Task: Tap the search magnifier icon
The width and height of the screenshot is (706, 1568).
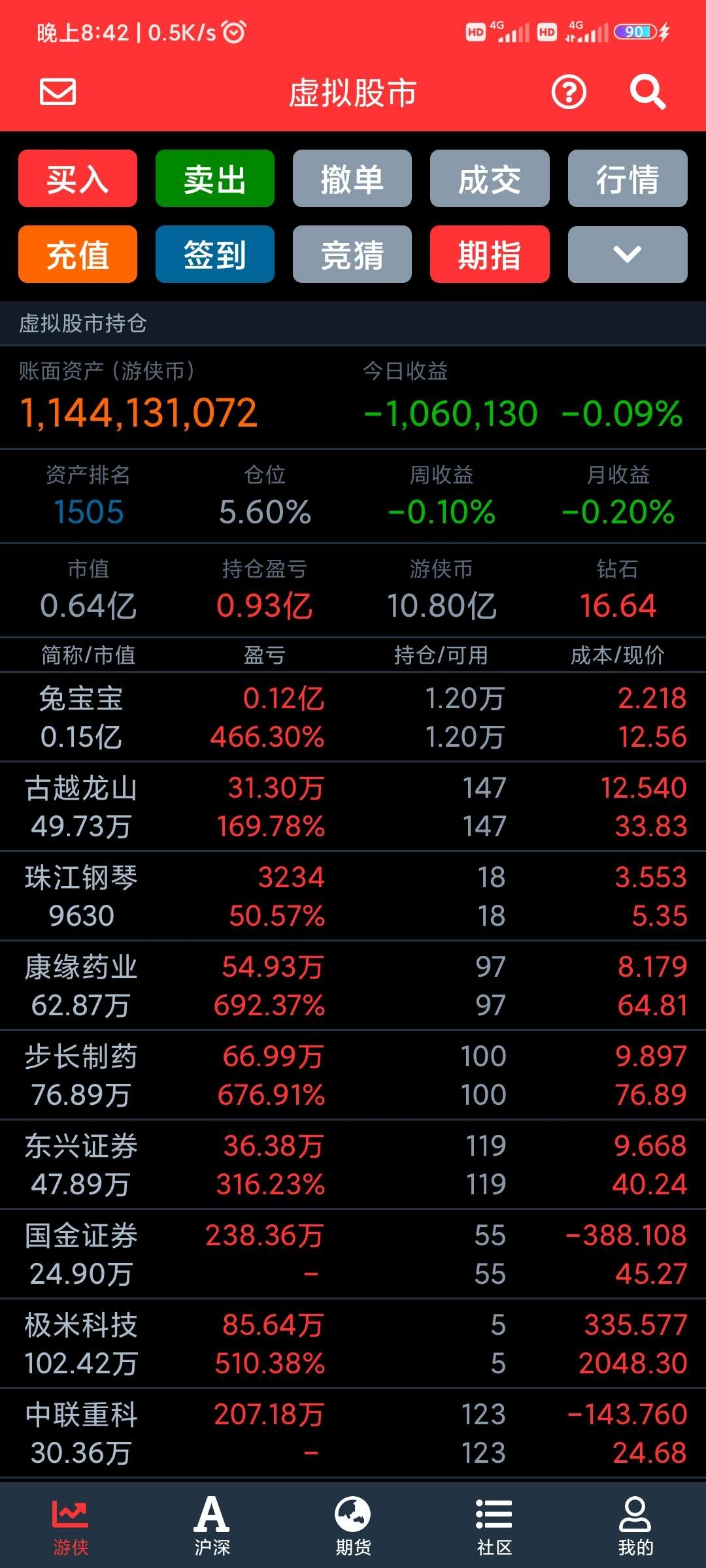Action: pos(647,92)
